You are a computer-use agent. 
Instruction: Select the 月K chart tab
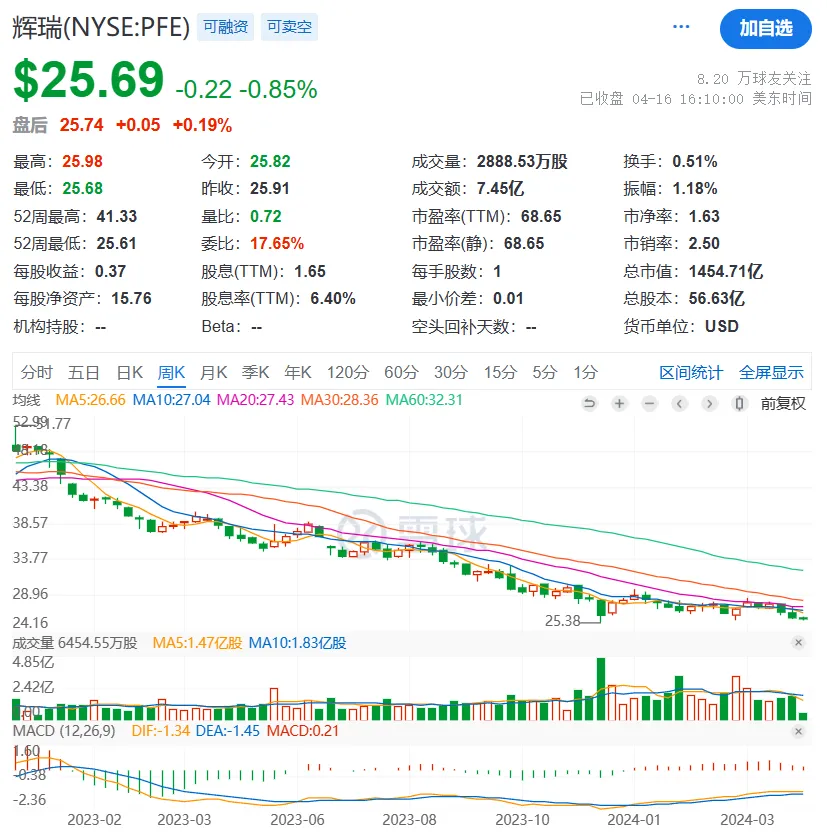214,373
